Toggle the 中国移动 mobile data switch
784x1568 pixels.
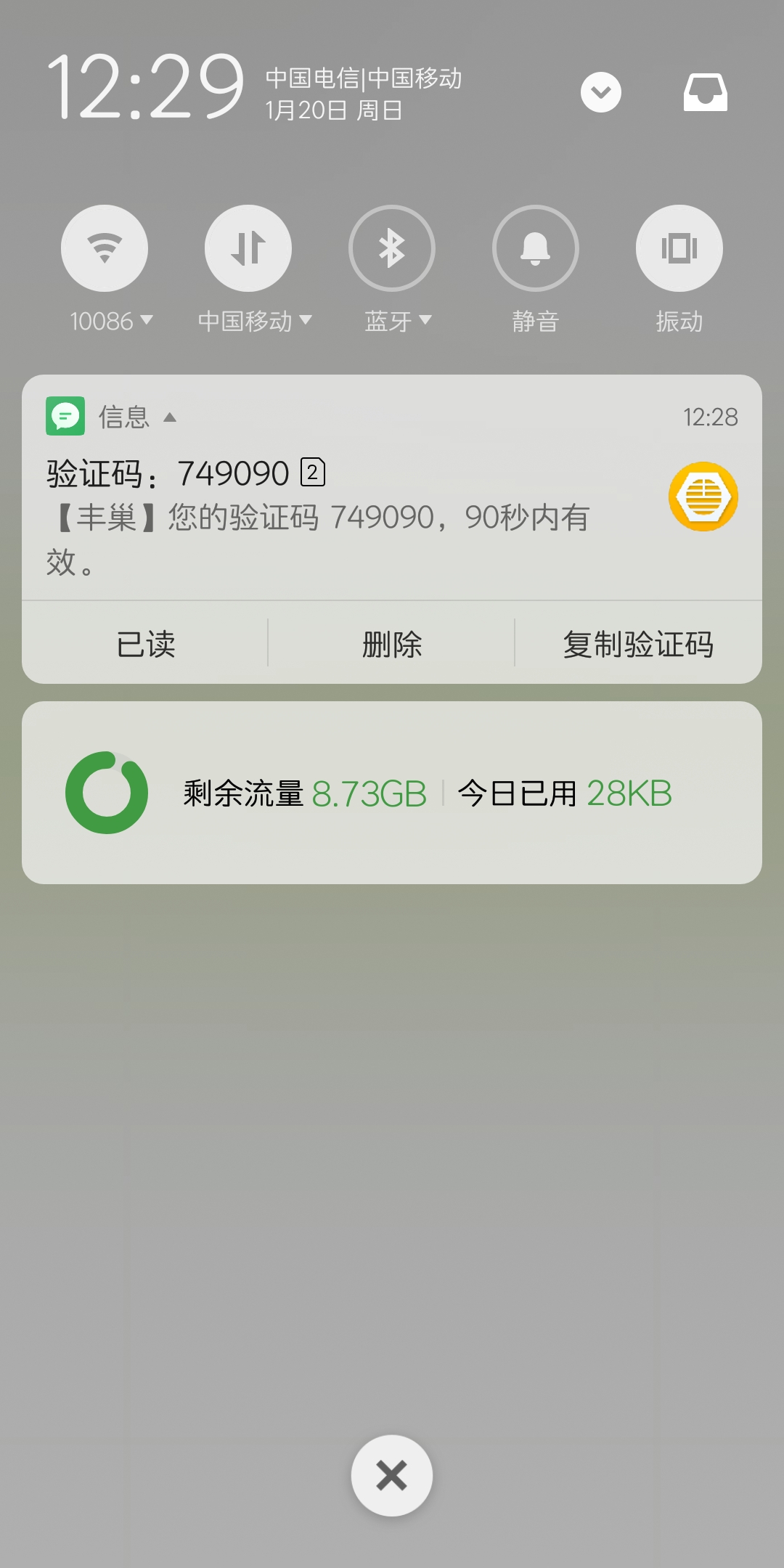coord(248,248)
